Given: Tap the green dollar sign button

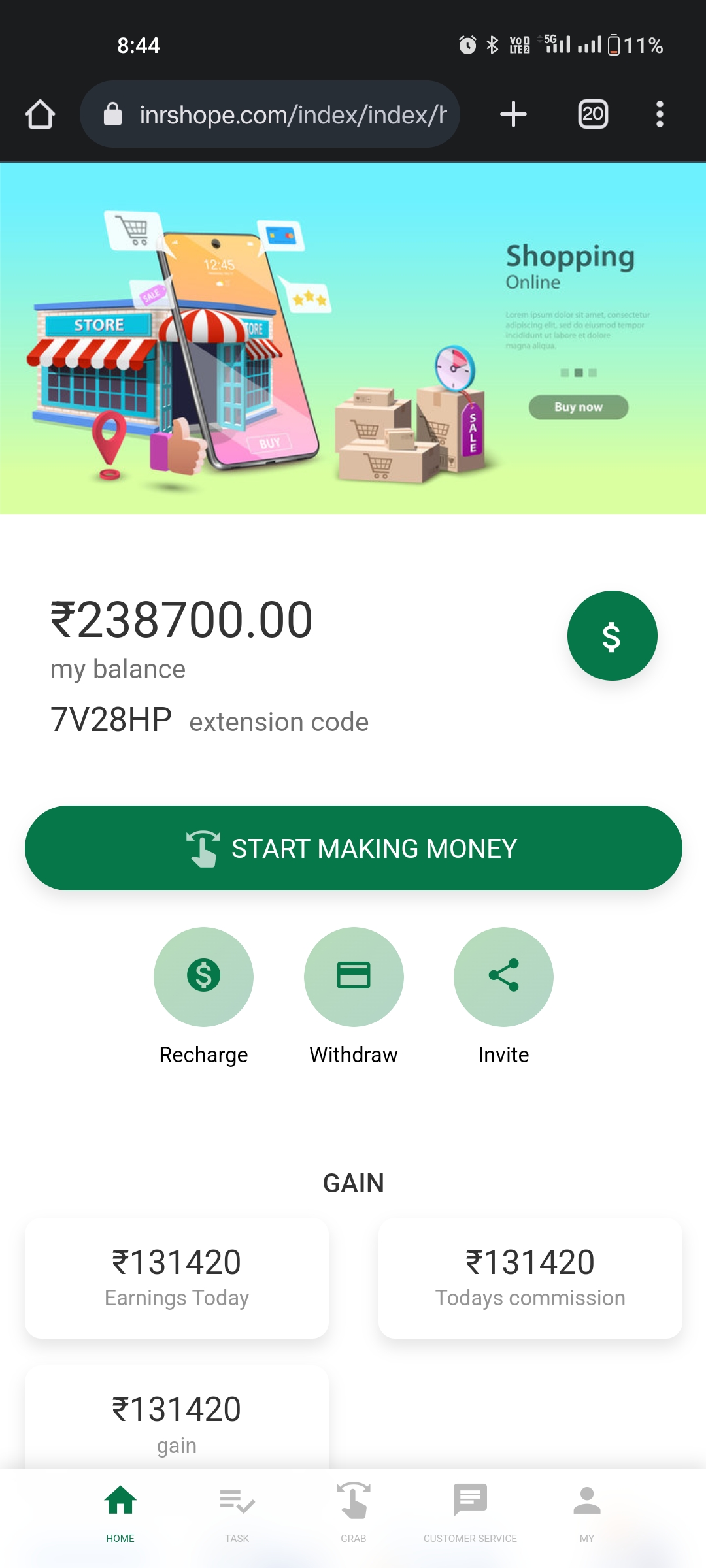Looking at the screenshot, I should click(x=612, y=636).
